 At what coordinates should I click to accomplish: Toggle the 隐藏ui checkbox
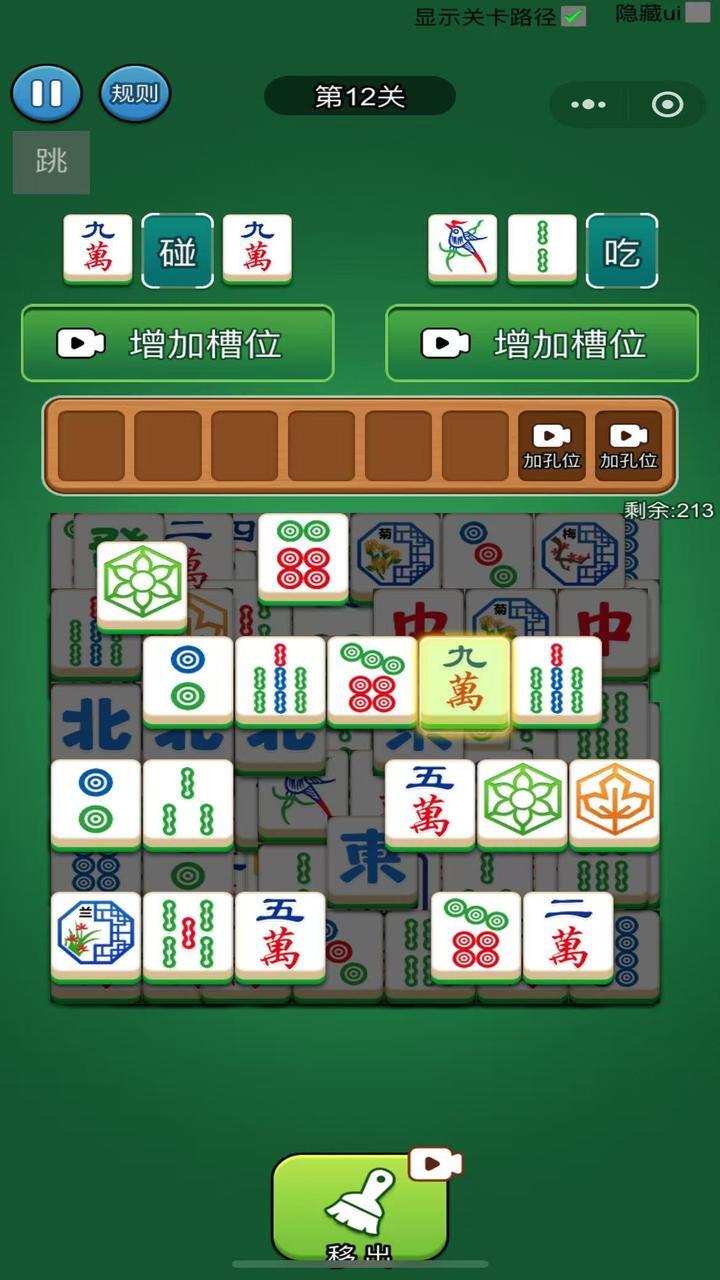click(697, 13)
